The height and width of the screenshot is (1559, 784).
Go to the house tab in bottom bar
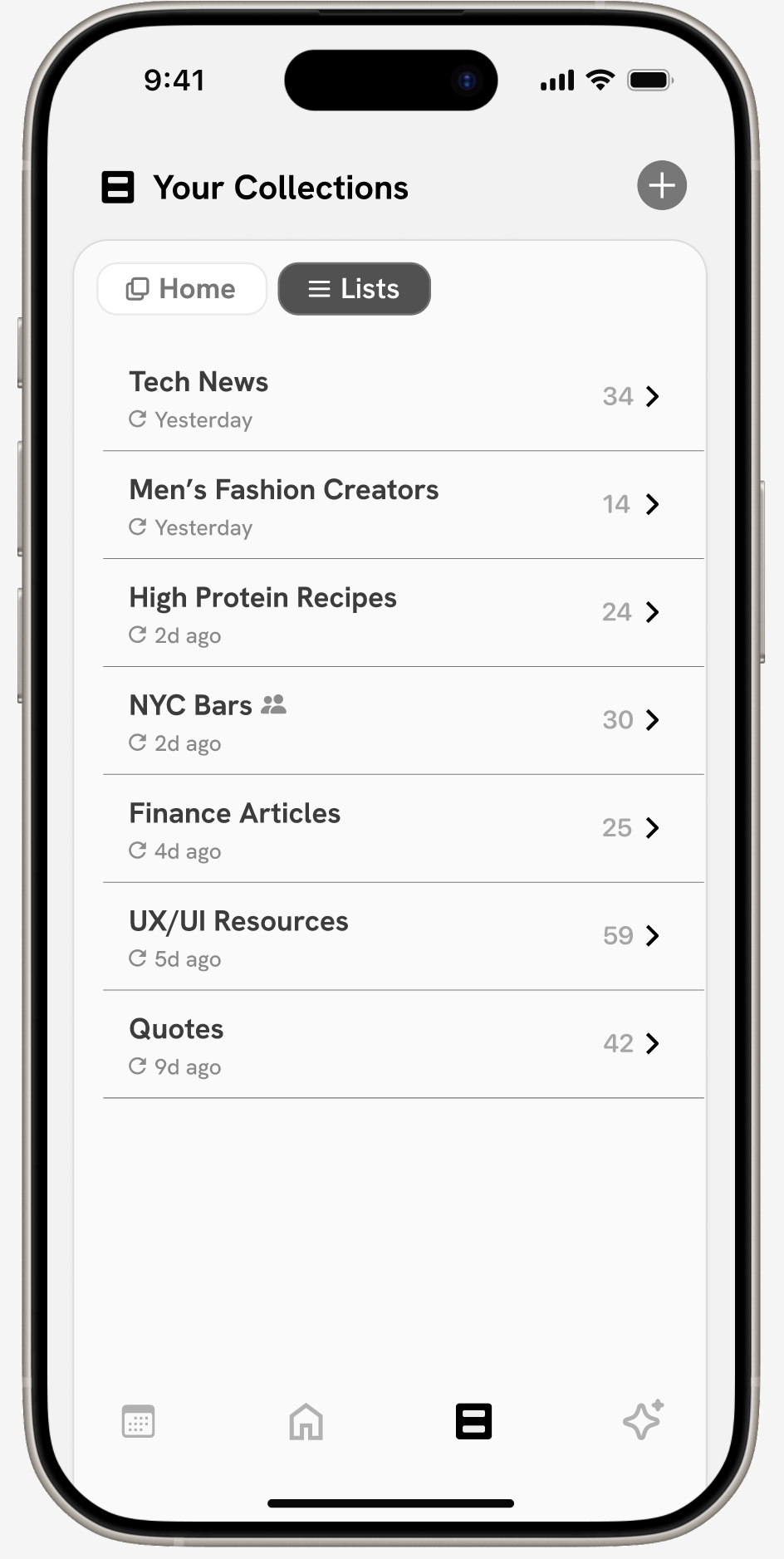pyautogui.click(x=306, y=1421)
